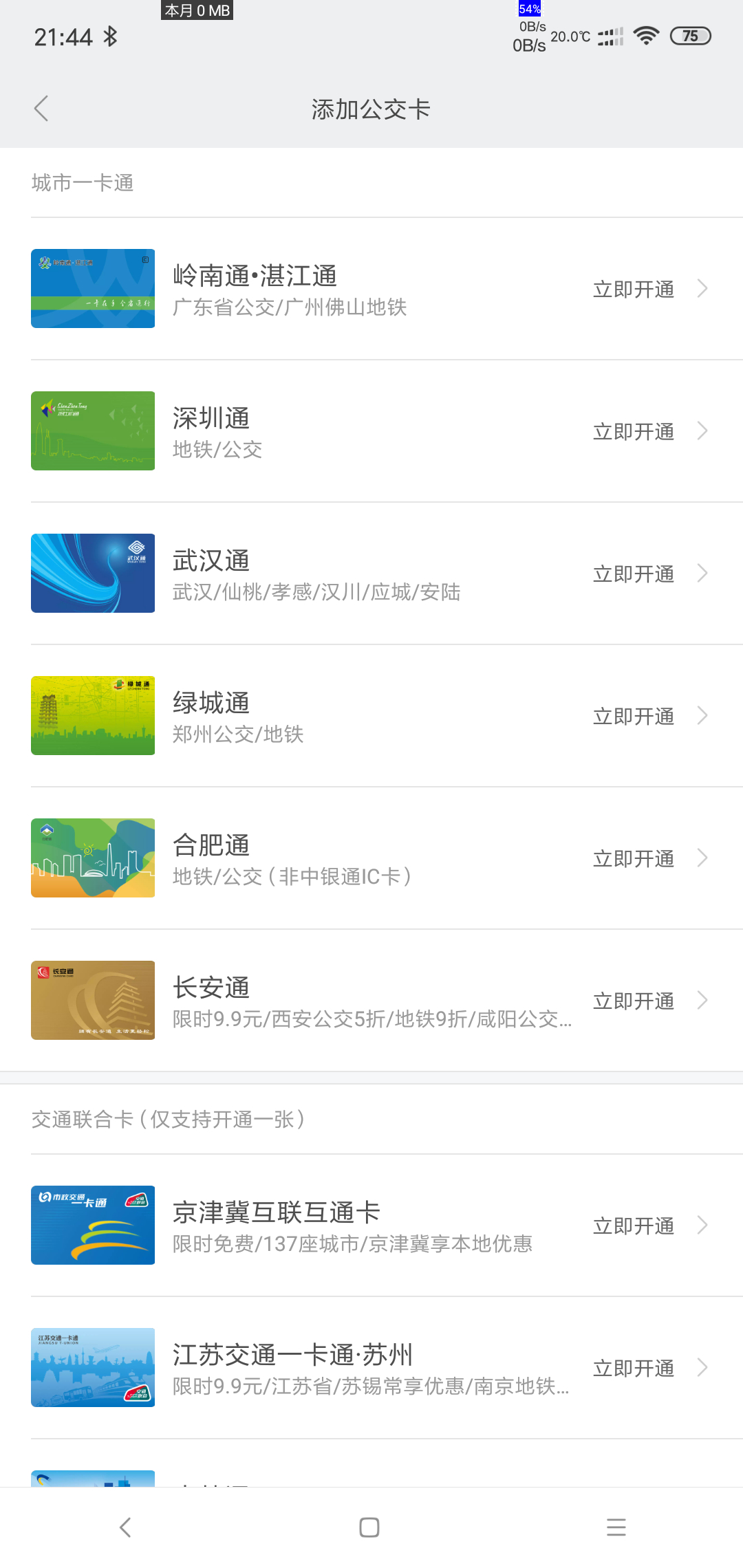Go back from the 添加公交卡 page
The height and width of the screenshot is (1568, 743).
point(41,109)
